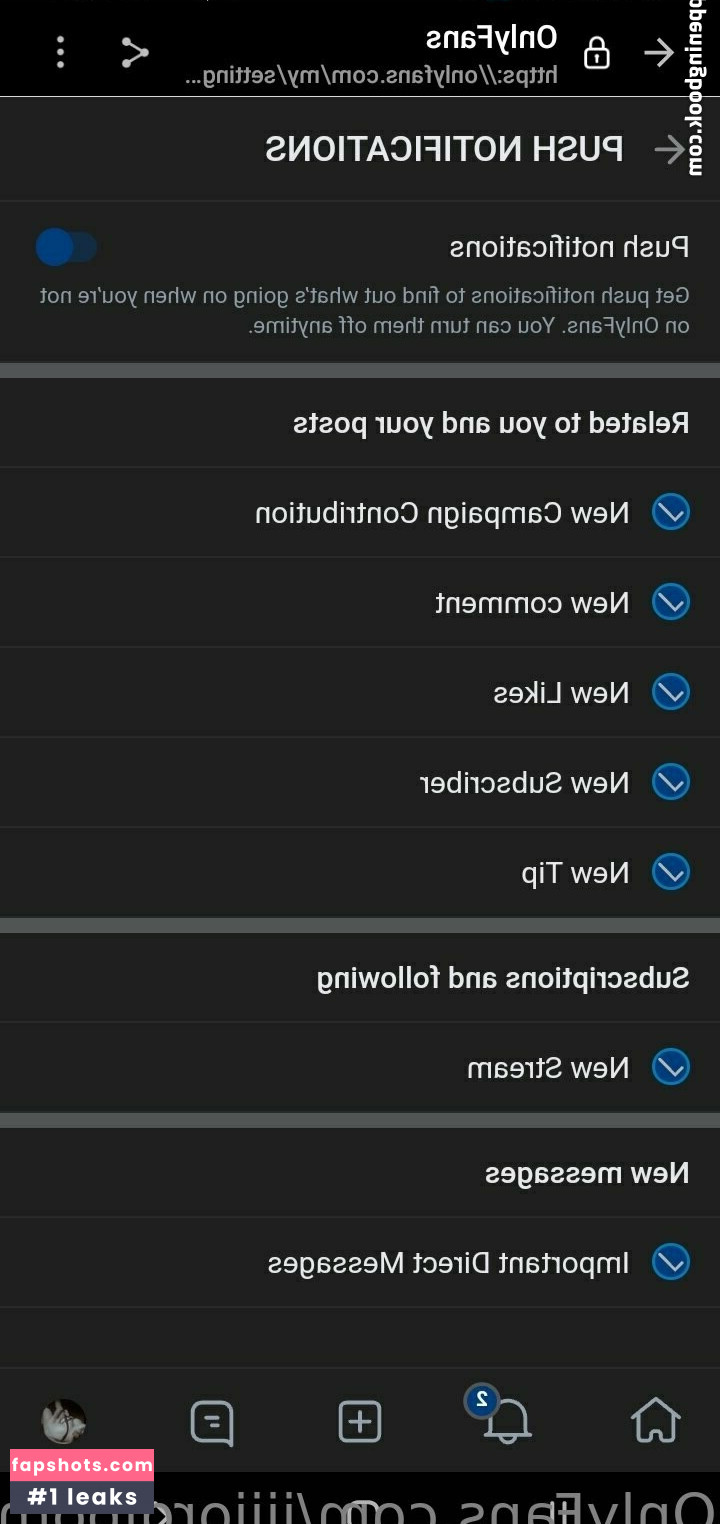Screen dimensions: 720x1524
Task: Open the messages tab
Action: coord(212,1421)
